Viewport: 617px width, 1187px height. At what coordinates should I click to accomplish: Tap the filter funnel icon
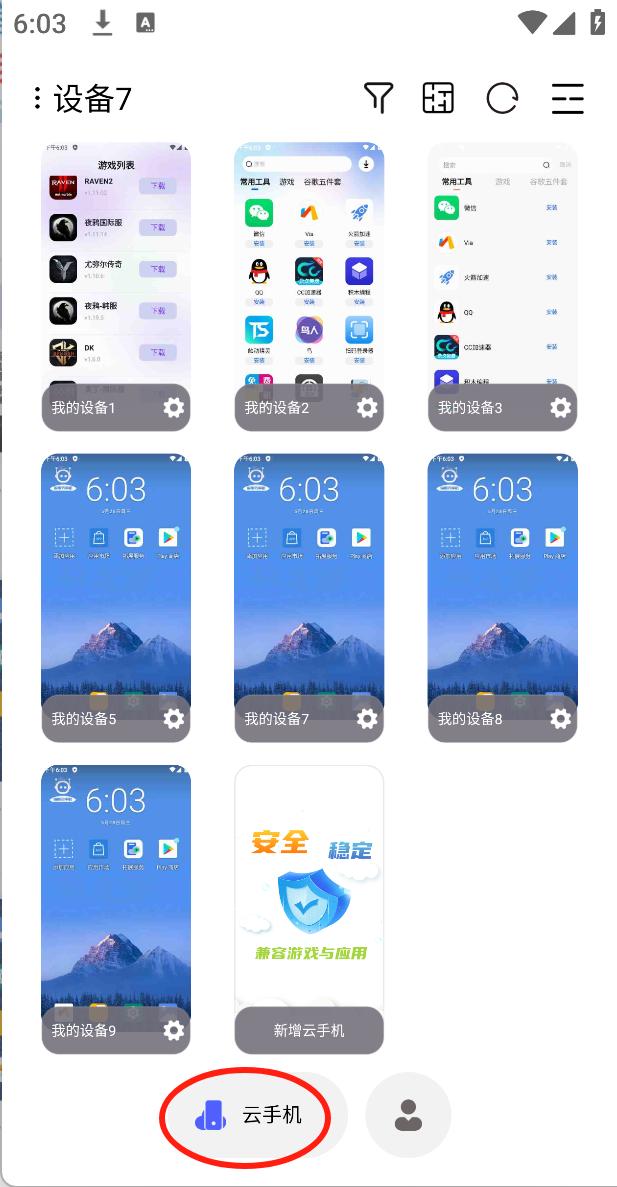point(378,98)
